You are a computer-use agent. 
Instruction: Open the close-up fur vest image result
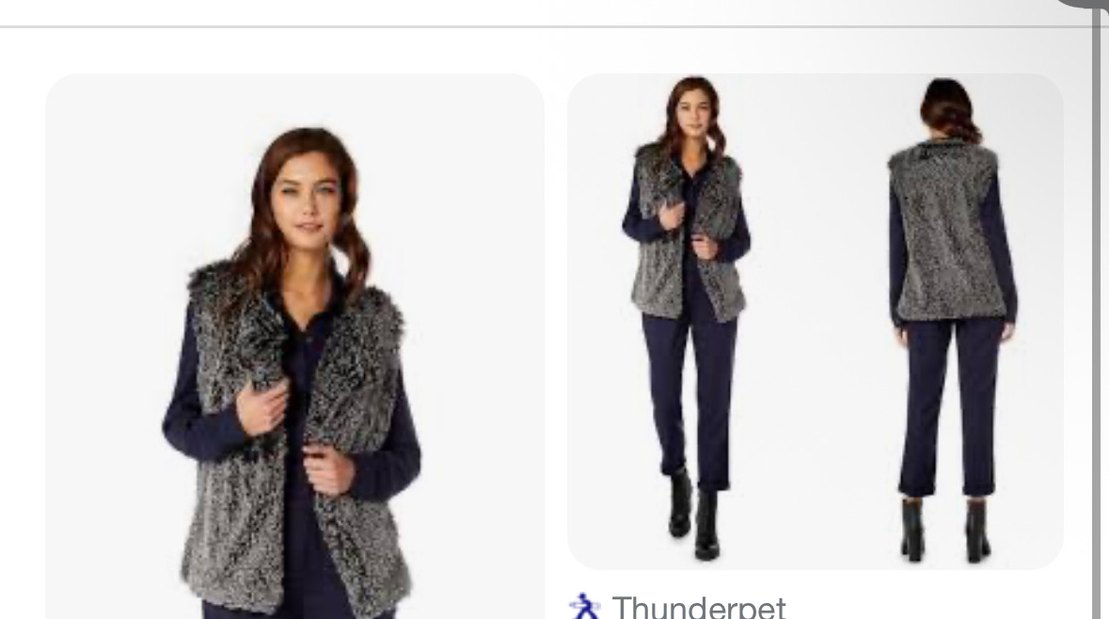click(x=294, y=350)
